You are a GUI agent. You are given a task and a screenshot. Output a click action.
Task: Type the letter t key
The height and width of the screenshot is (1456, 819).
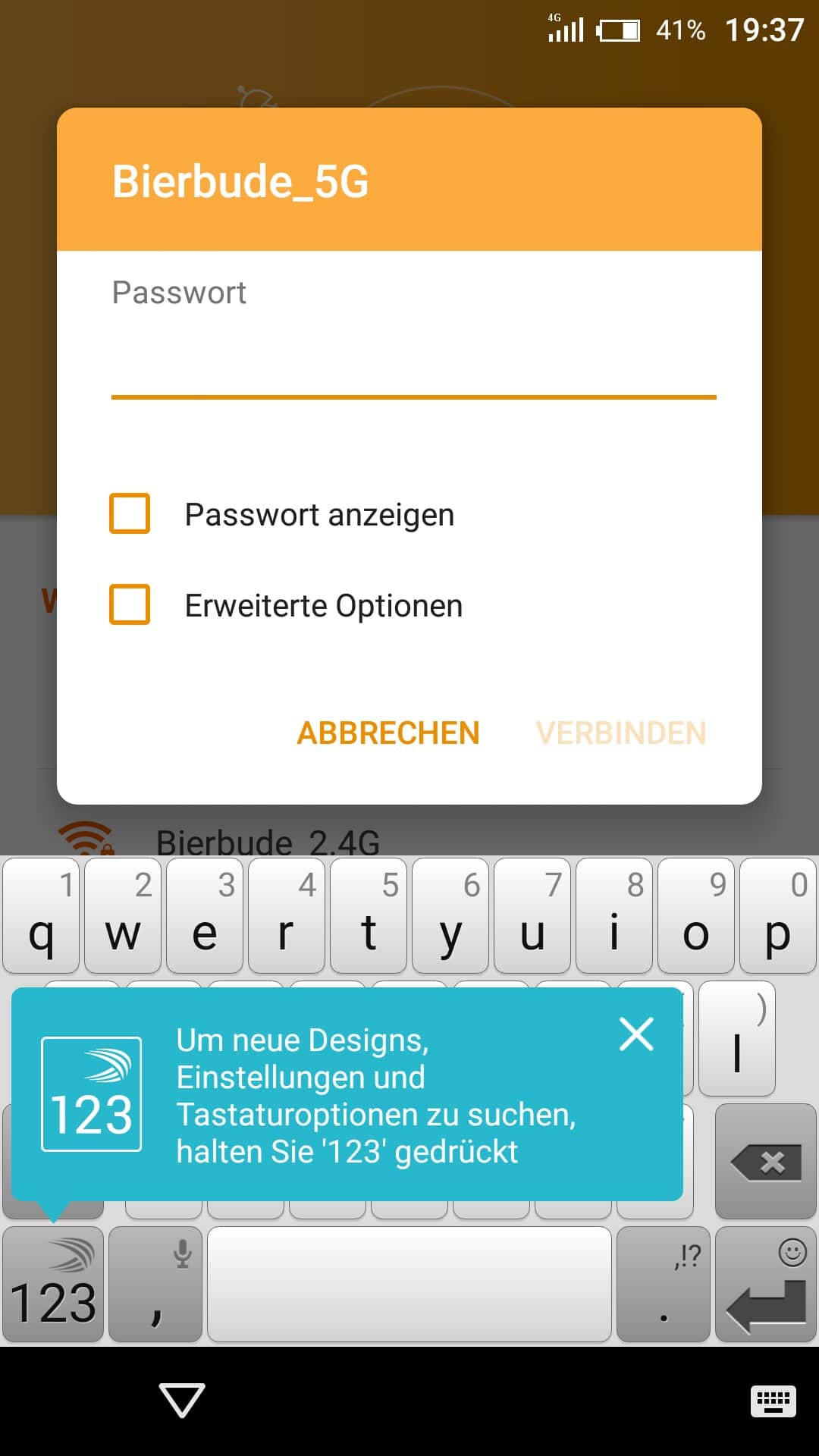pos(369,916)
